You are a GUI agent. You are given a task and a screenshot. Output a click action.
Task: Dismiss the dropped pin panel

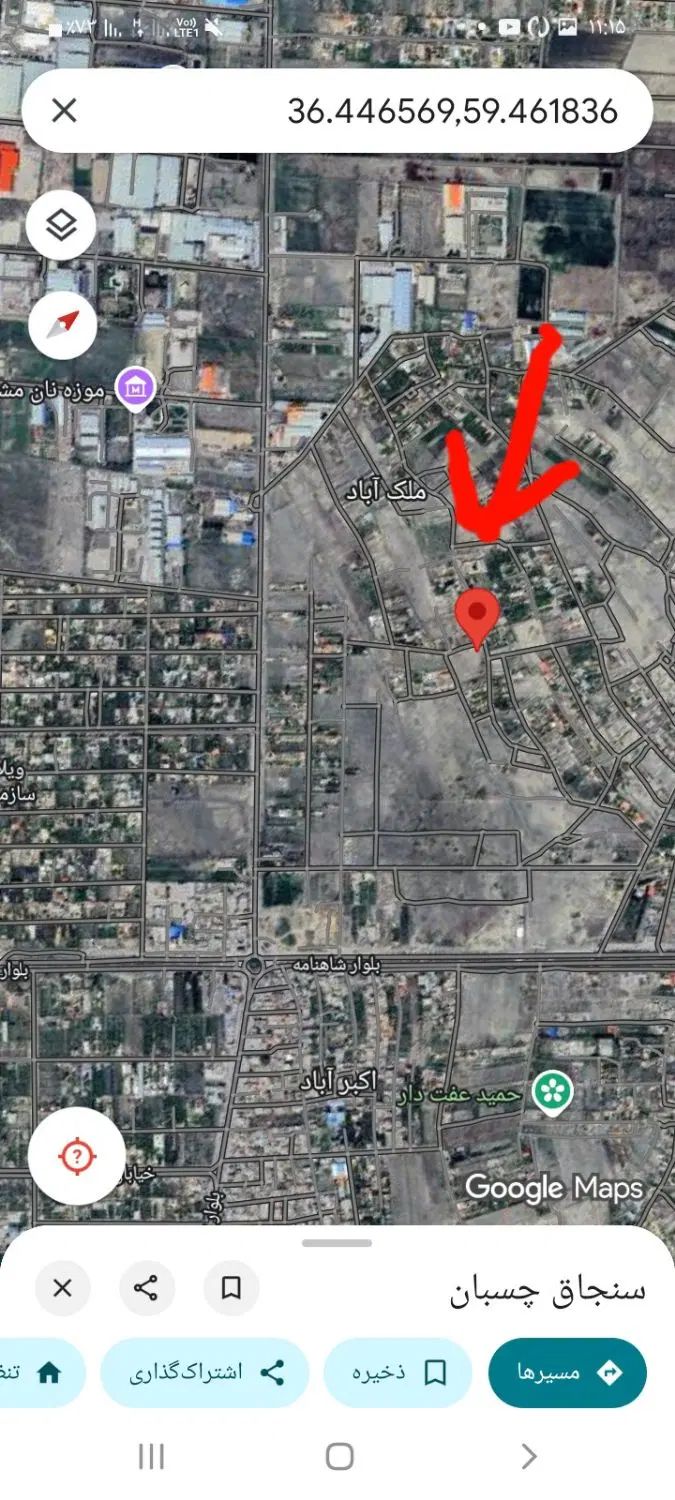click(62, 1288)
